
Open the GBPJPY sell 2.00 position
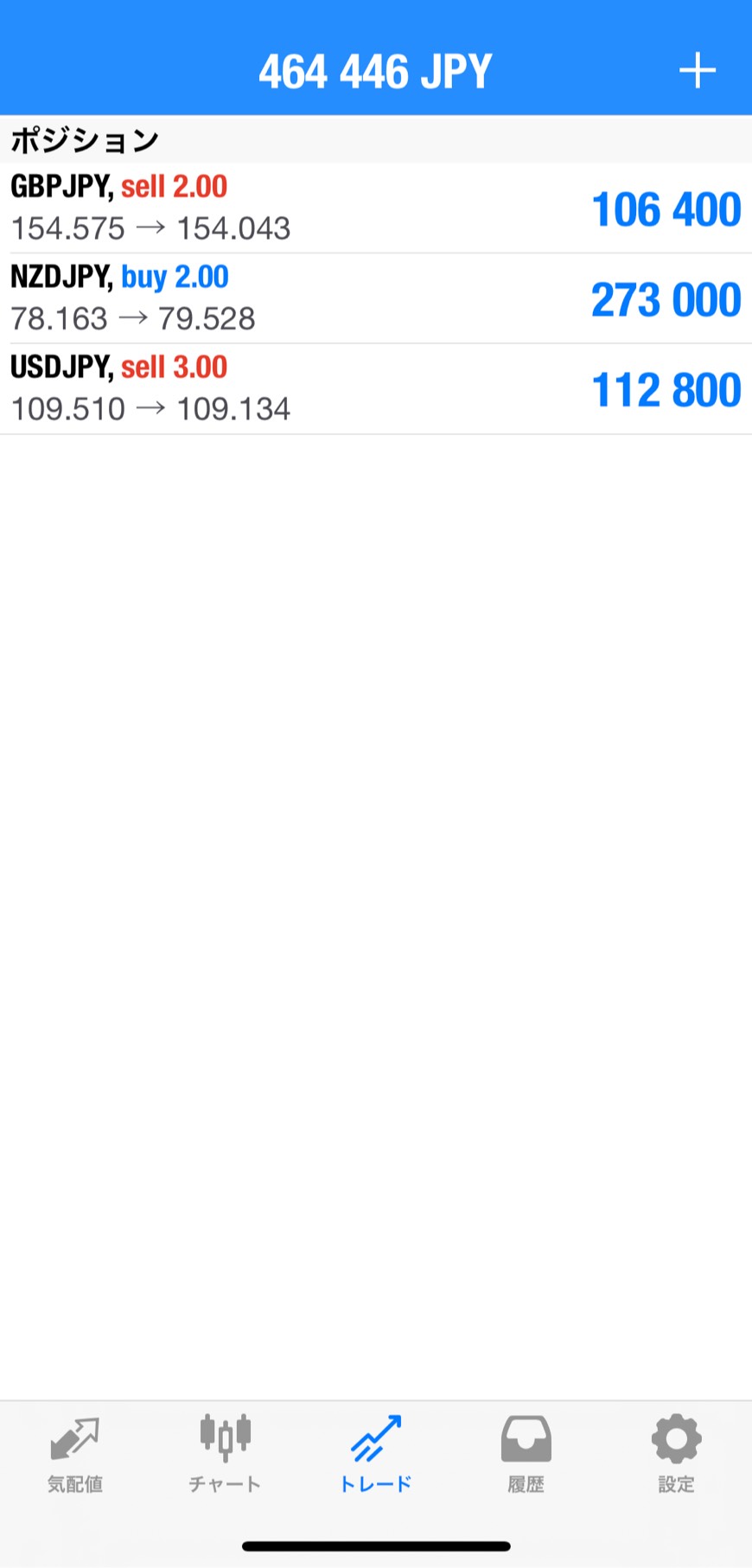[375, 208]
